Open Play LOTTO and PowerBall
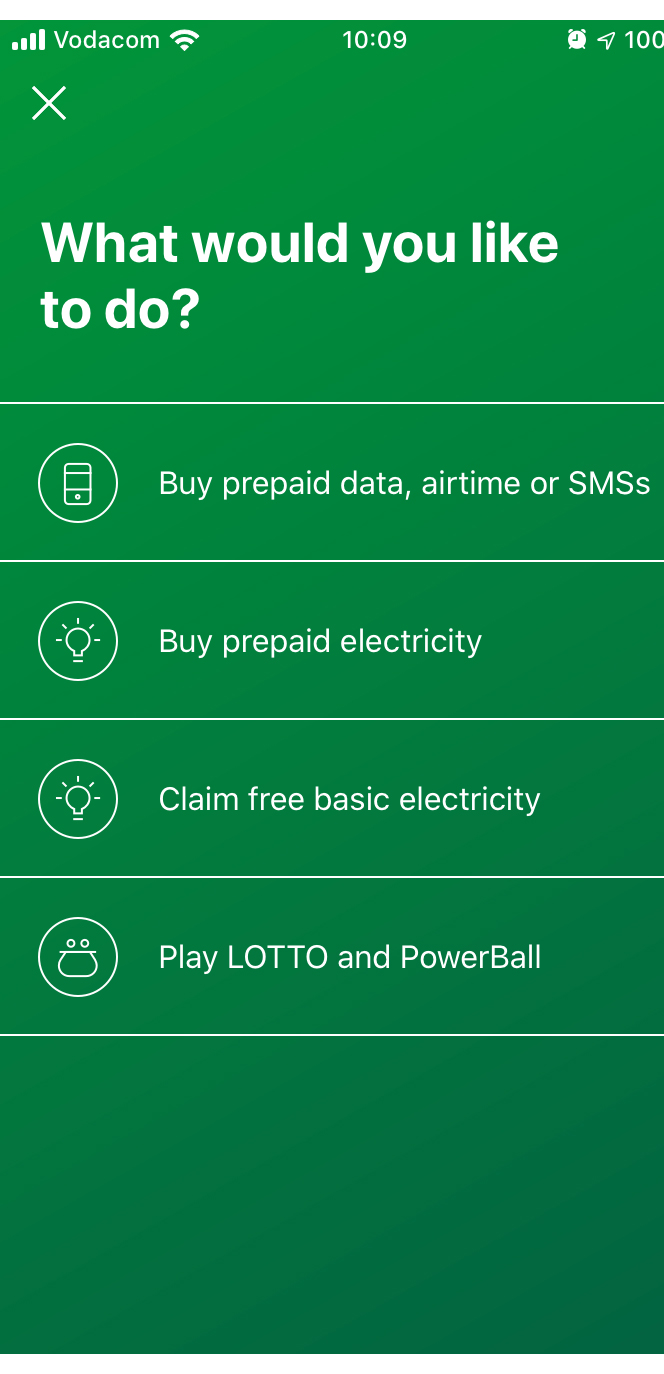Viewport: 664px width, 1374px height. 350,957
